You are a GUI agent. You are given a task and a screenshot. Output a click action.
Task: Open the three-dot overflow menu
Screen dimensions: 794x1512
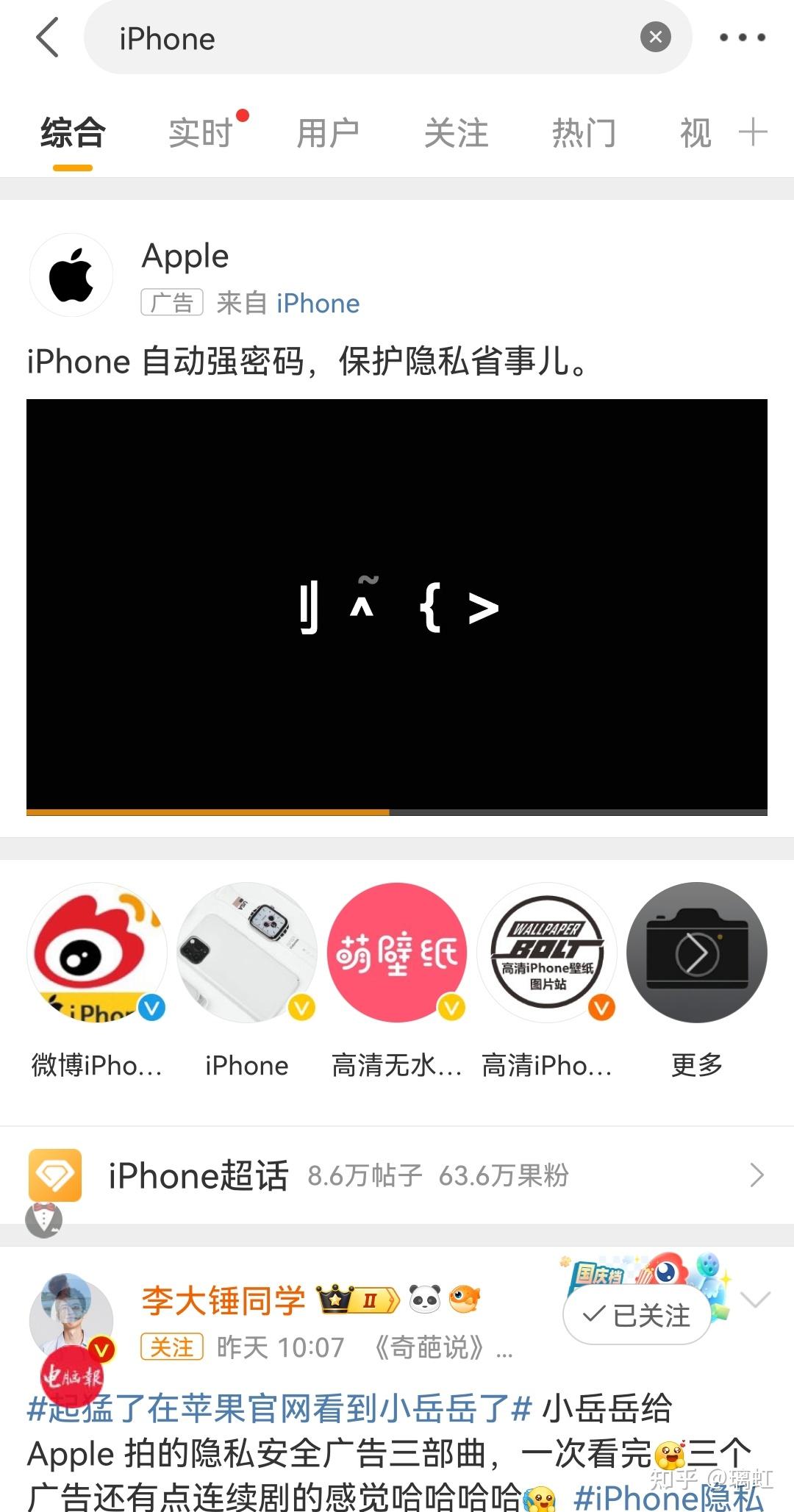(x=742, y=37)
